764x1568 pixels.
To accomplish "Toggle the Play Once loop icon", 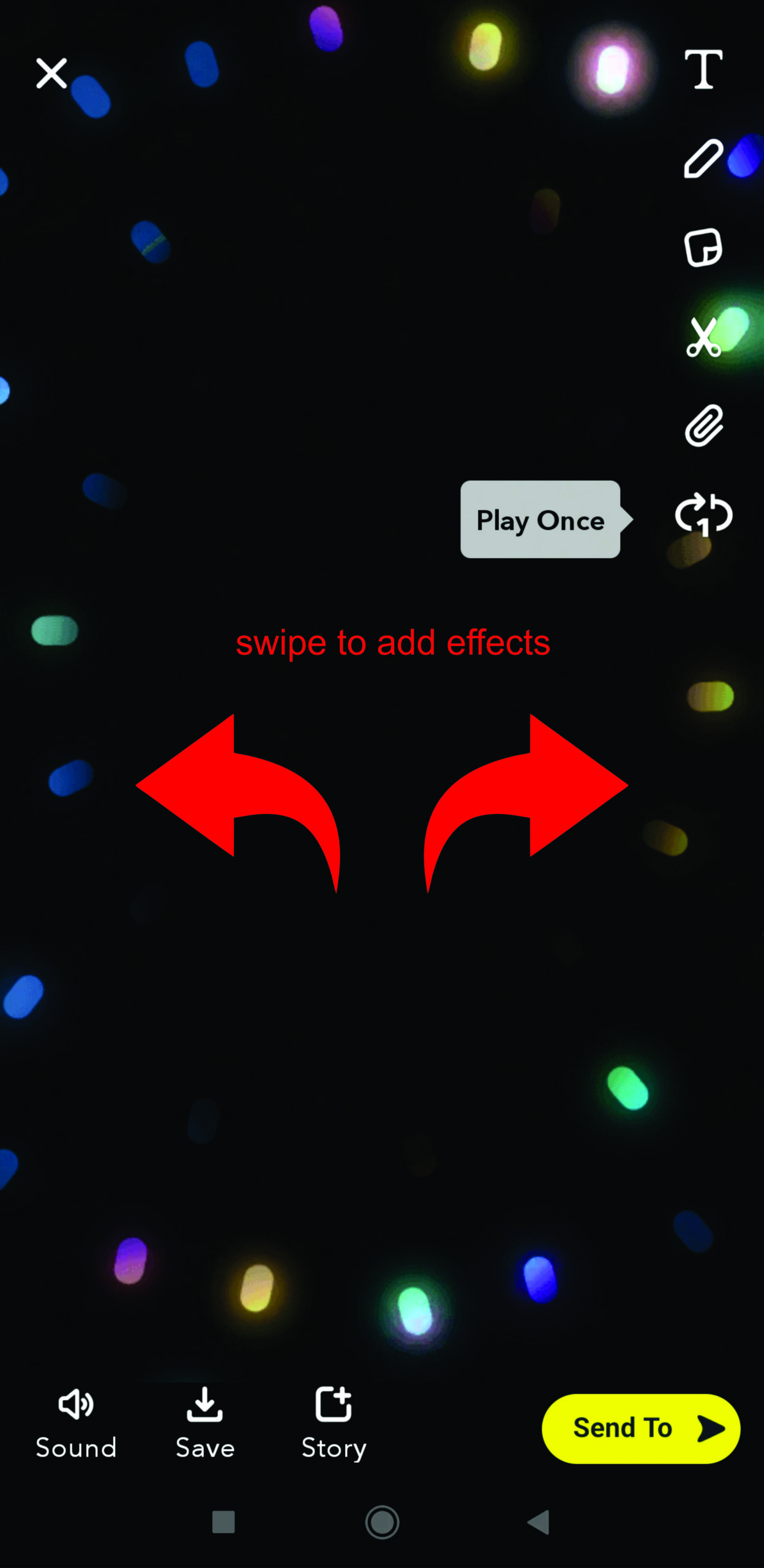I will click(703, 514).
